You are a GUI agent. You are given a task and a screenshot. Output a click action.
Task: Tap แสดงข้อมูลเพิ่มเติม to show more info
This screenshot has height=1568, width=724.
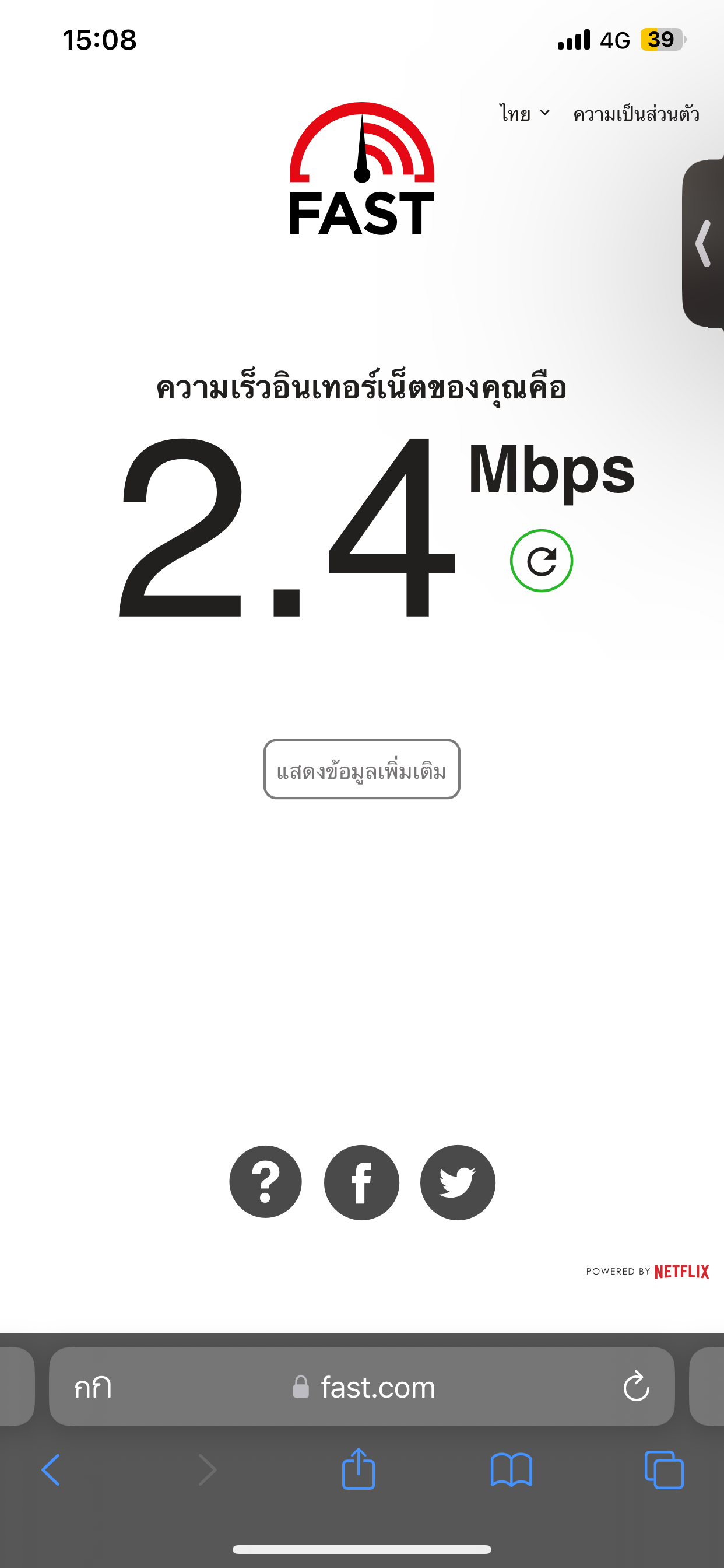361,769
